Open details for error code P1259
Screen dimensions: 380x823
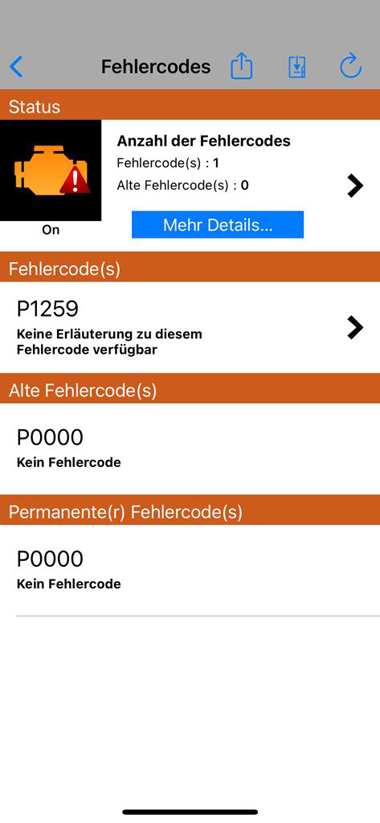(x=190, y=328)
